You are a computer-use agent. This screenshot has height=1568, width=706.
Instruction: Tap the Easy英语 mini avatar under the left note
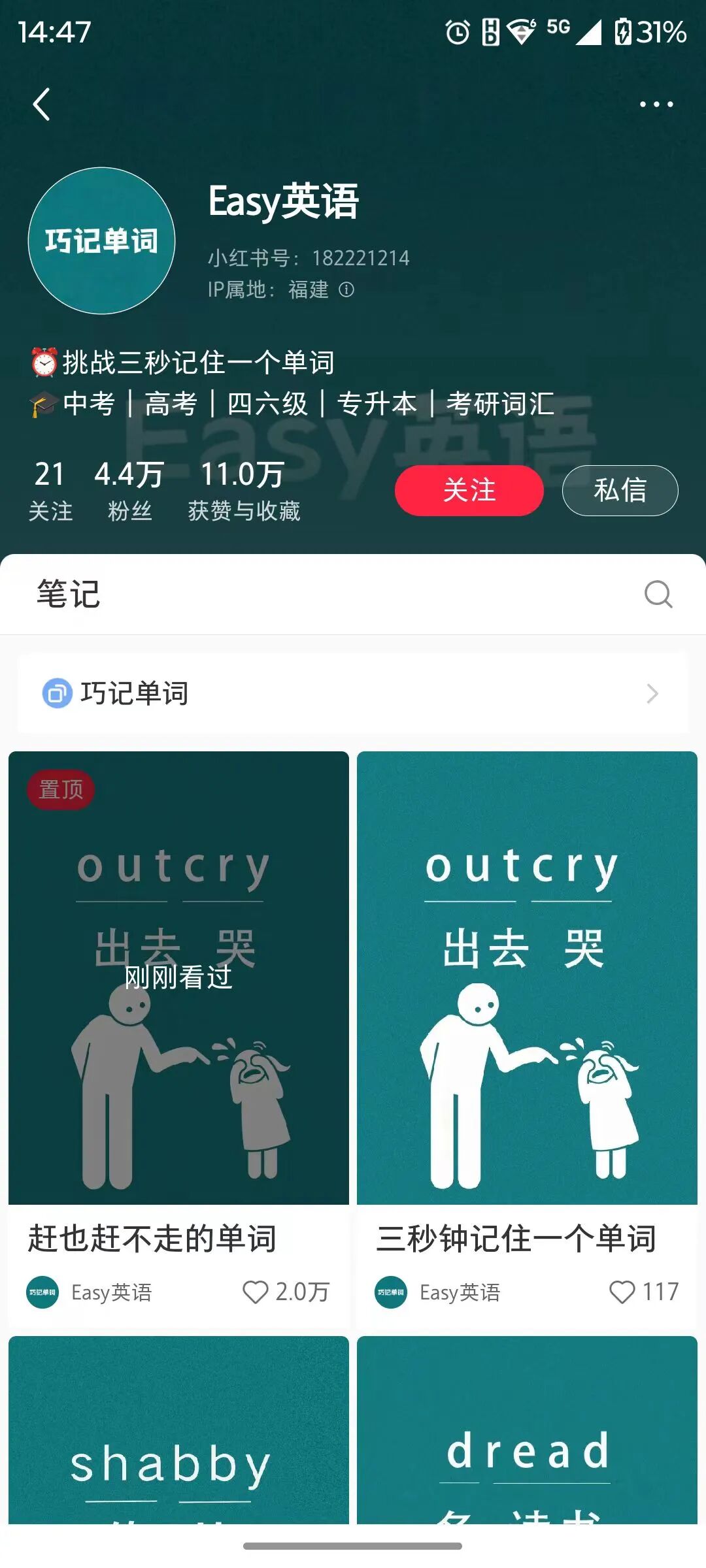[41, 1292]
